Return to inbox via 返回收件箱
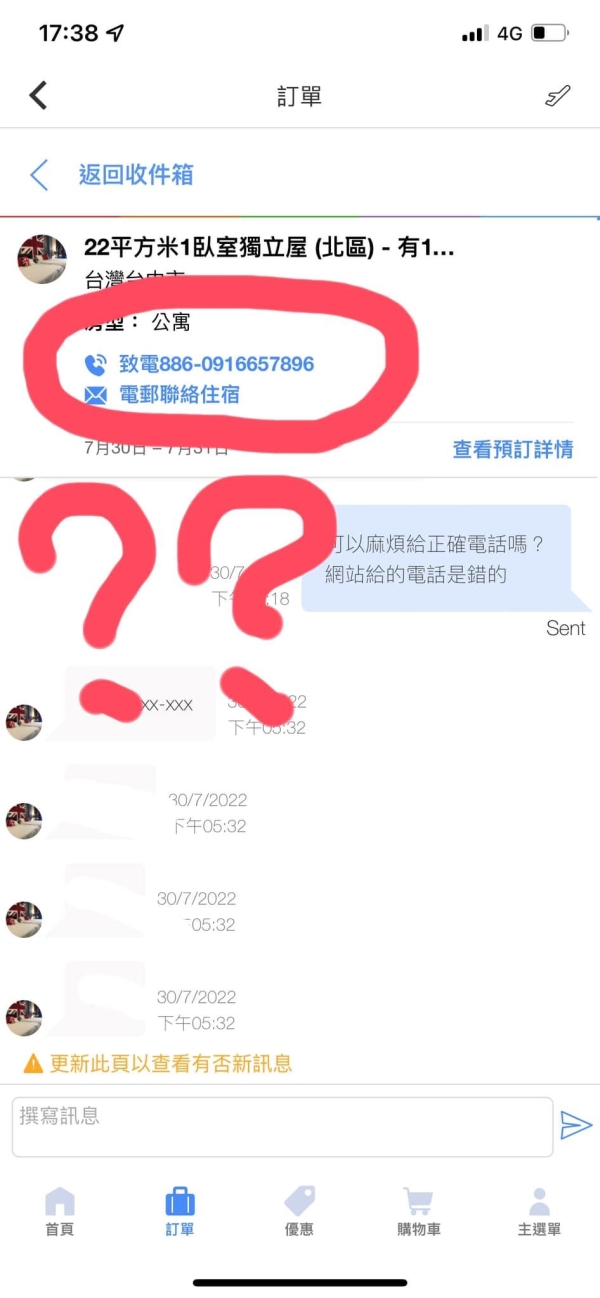Viewport: 600px width, 1298px height. pyautogui.click(x=135, y=175)
